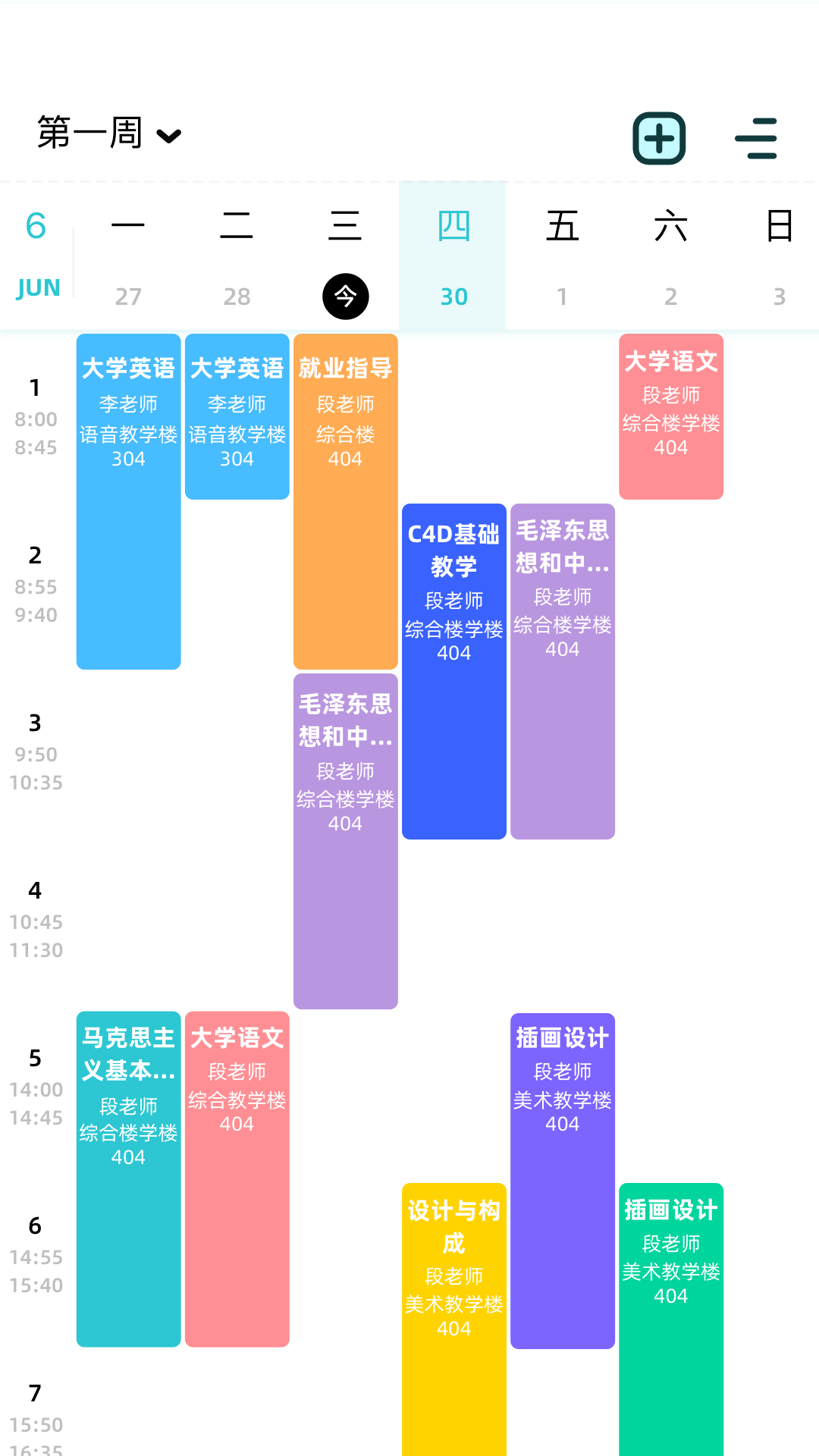
Task: Tap the 今 today circle badge
Action: 346,297
